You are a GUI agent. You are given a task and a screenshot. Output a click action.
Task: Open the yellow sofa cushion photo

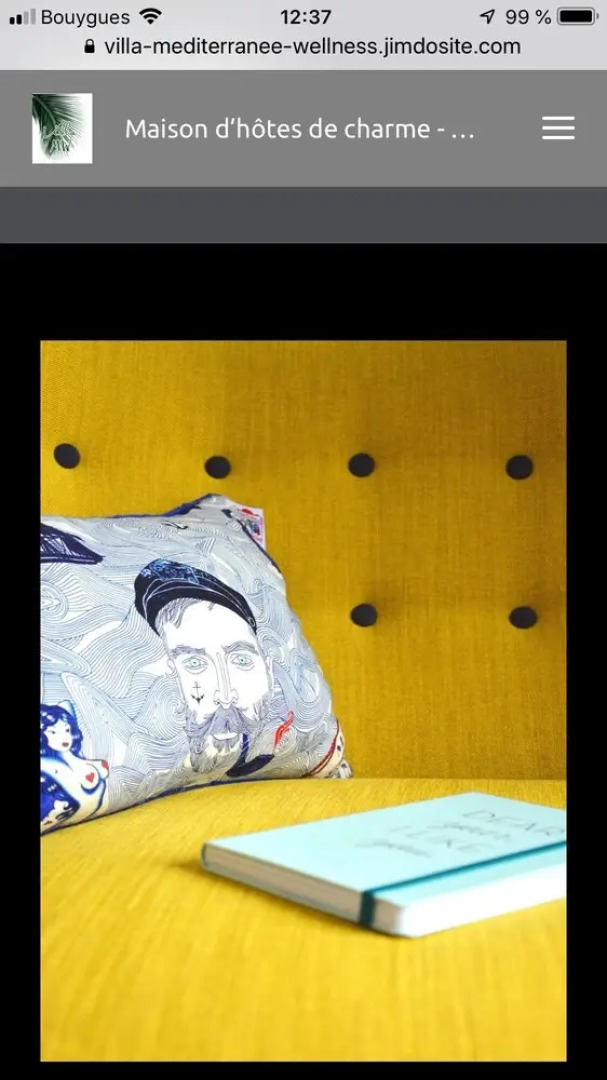point(303,700)
